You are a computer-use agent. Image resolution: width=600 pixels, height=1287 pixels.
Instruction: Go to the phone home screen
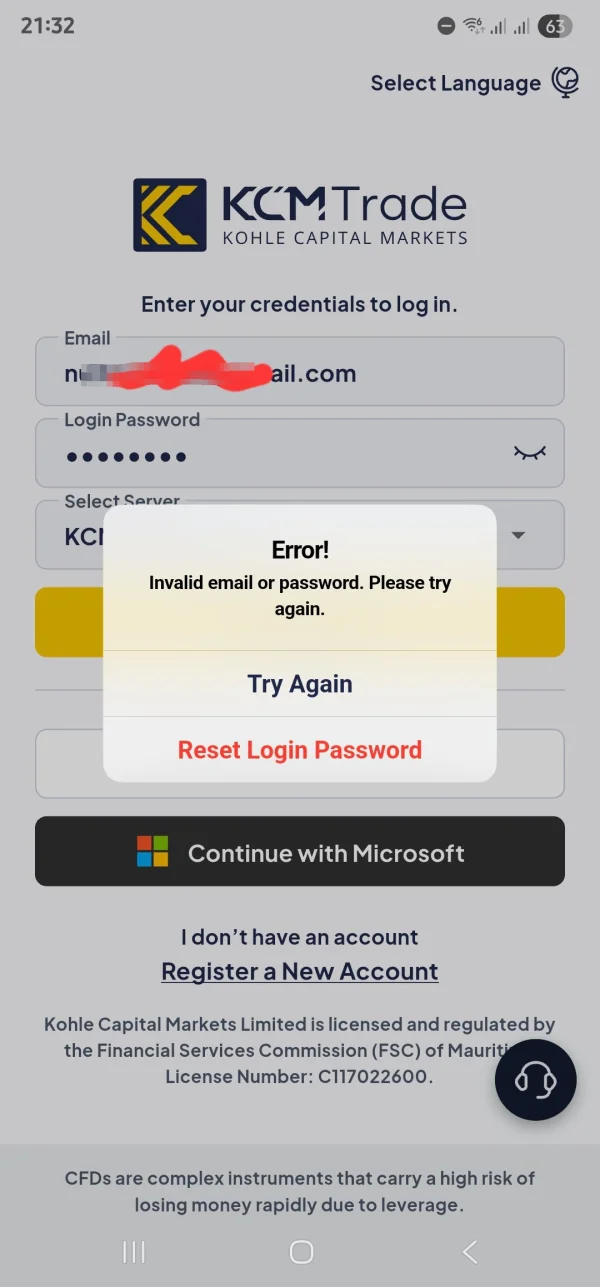coord(301,1251)
